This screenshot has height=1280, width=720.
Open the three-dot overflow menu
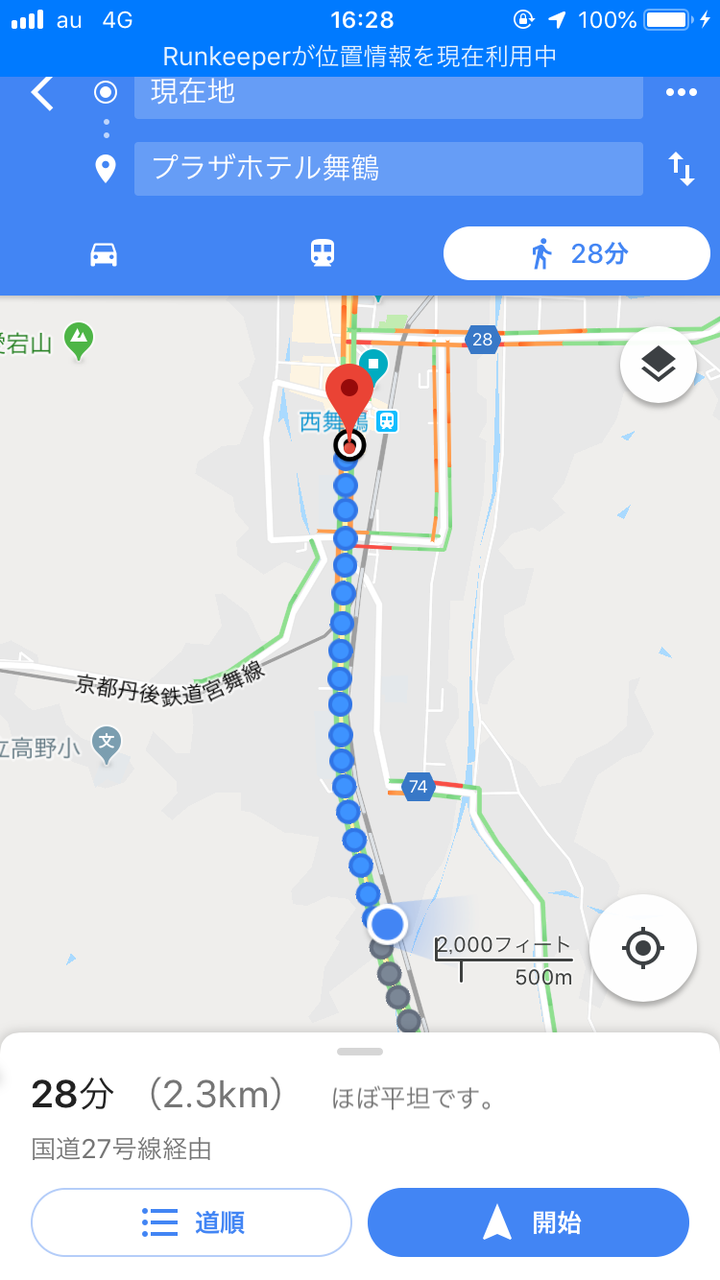681,93
